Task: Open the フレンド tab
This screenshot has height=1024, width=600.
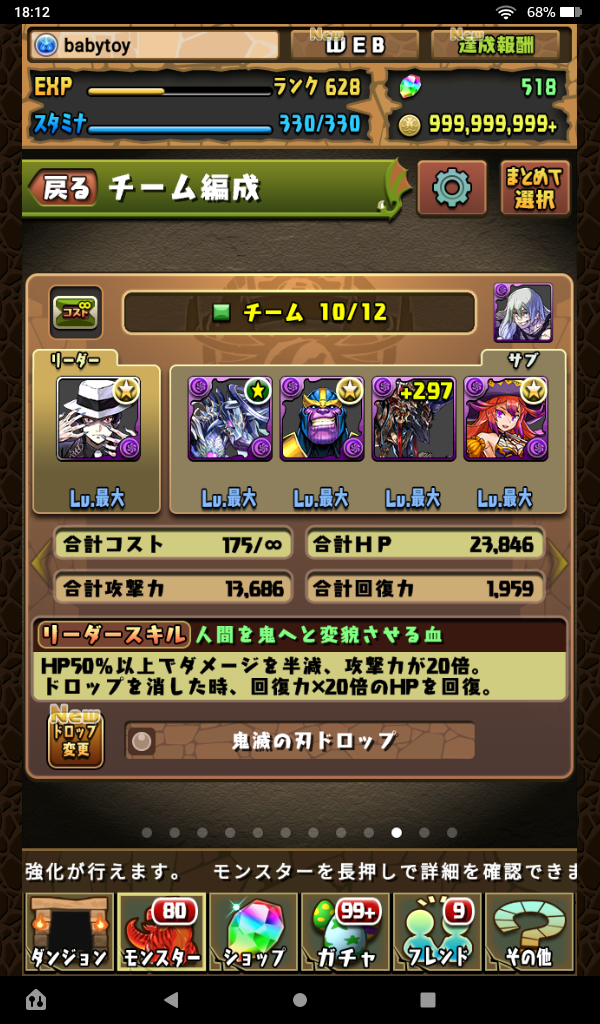Action: [x=437, y=932]
